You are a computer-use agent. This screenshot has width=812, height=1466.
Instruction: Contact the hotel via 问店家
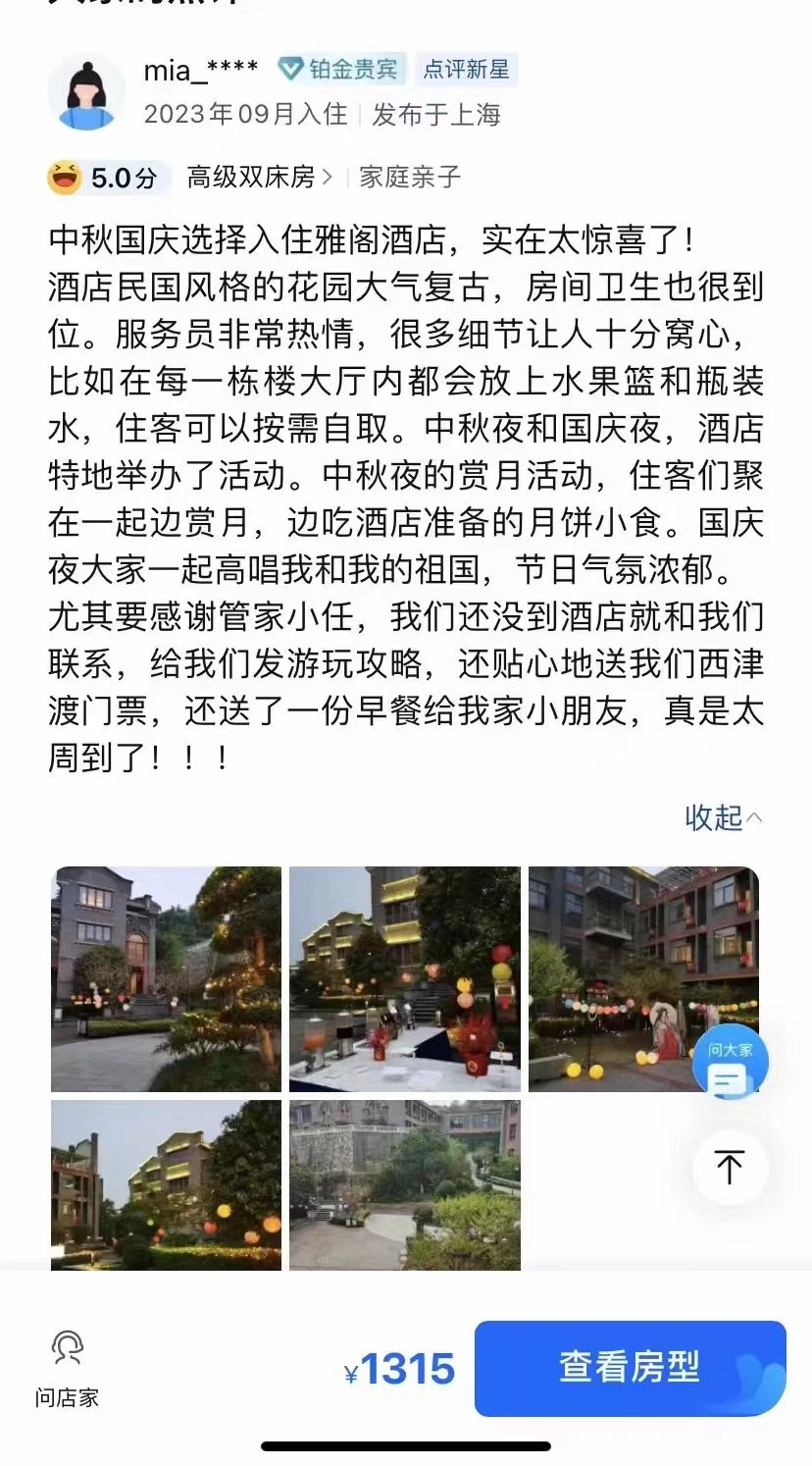pos(68,1369)
